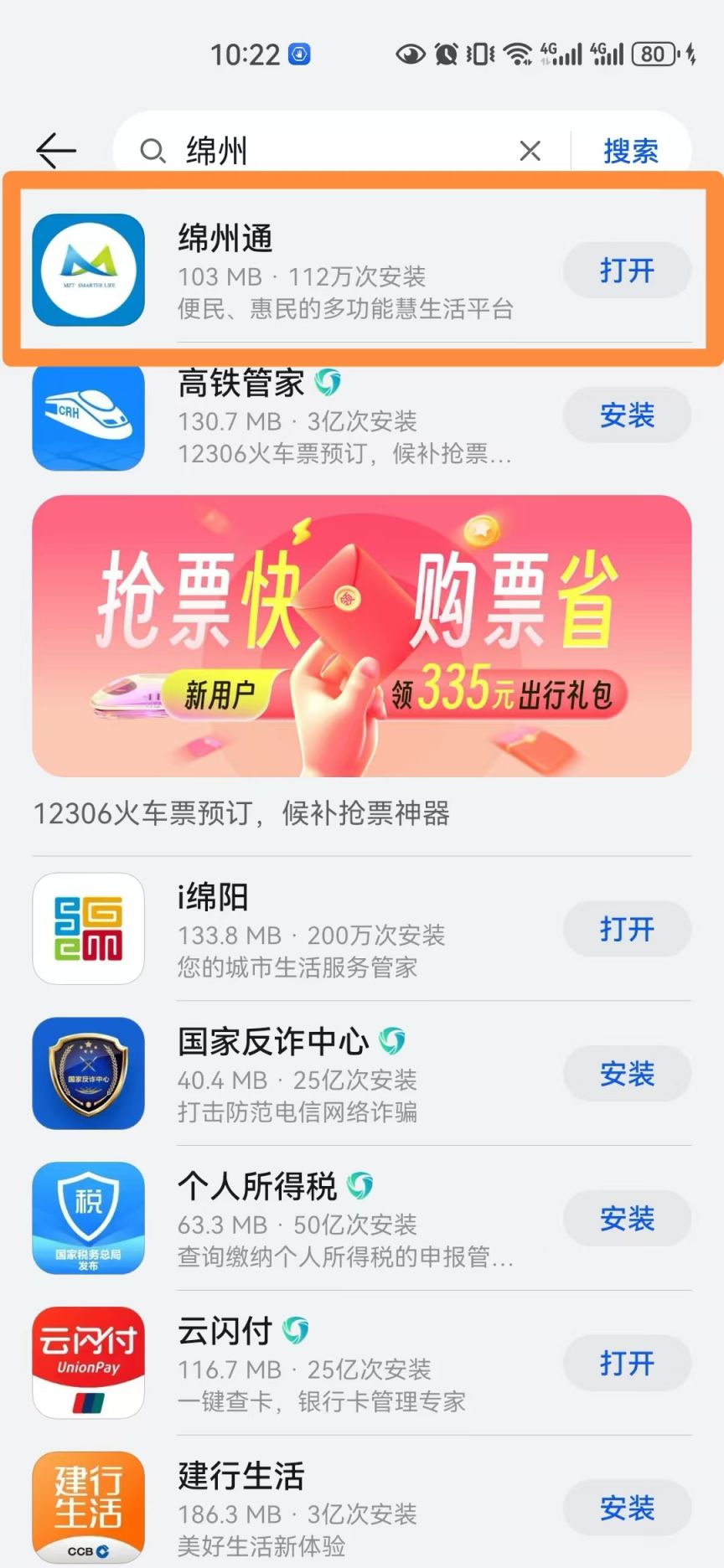View the 绵州通 app details
Image resolution: width=724 pixels, height=1568 pixels.
[344, 271]
